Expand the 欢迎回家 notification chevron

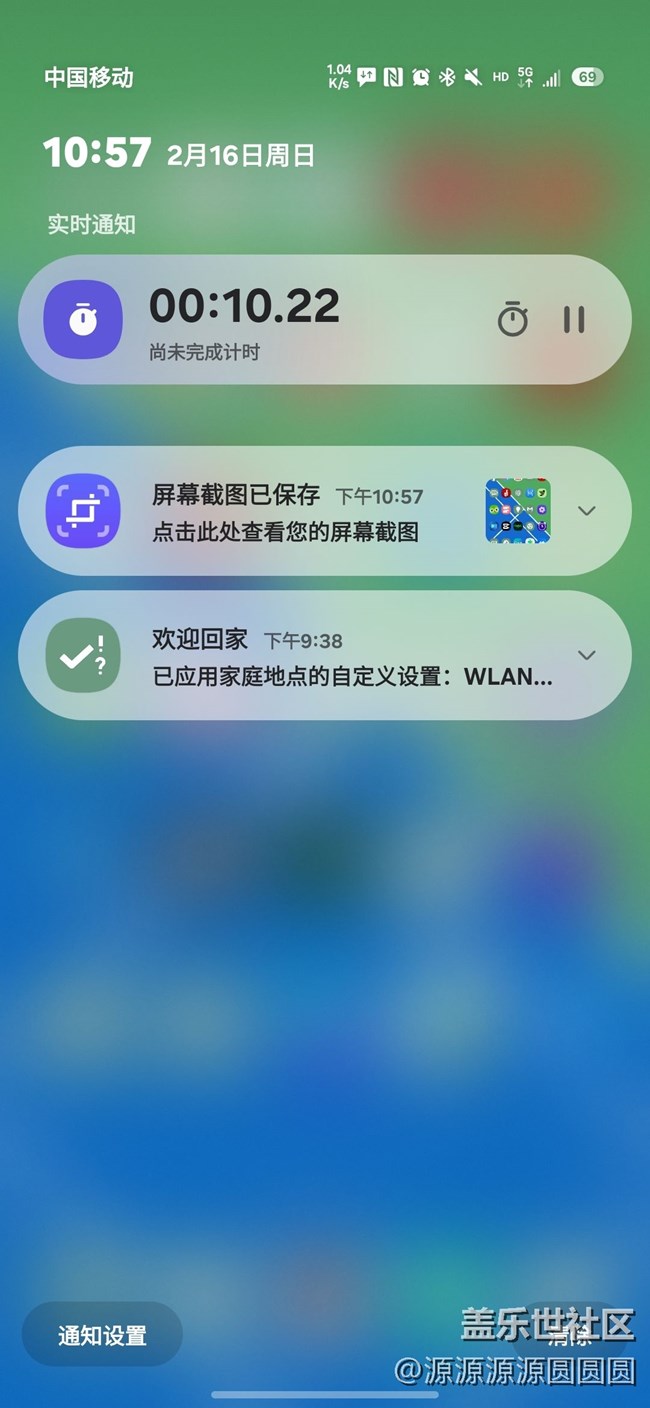pyautogui.click(x=587, y=655)
